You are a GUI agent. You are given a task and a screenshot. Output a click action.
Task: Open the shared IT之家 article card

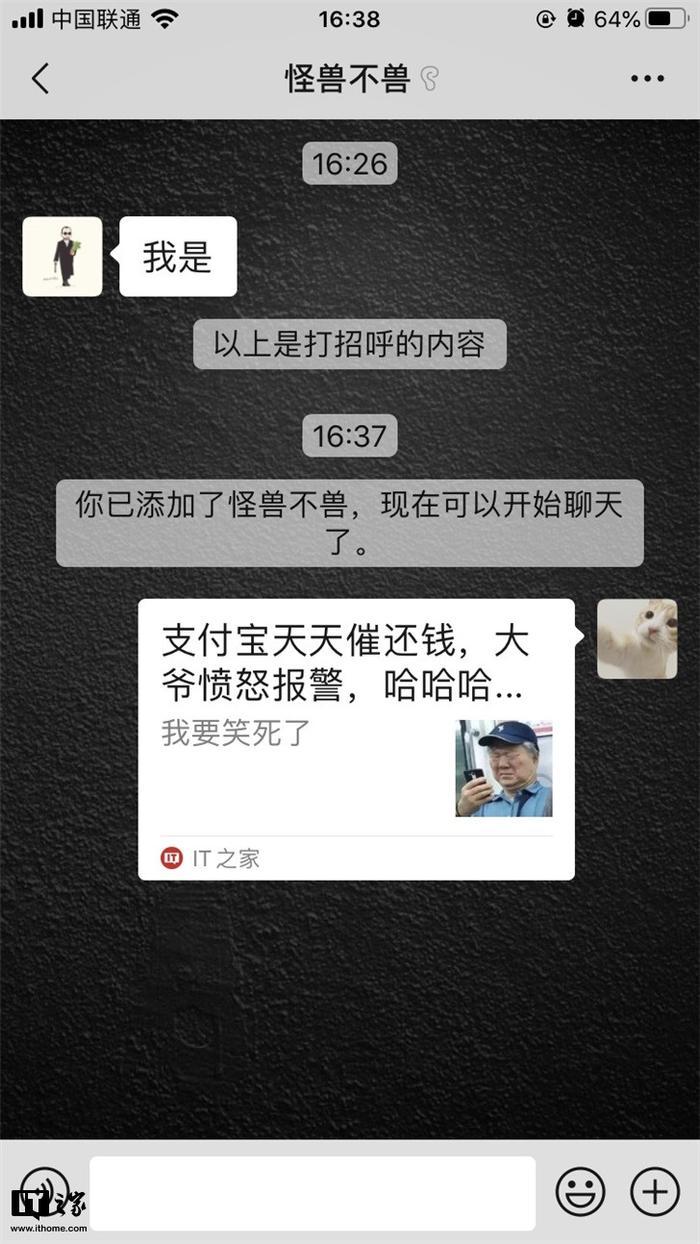click(x=356, y=739)
